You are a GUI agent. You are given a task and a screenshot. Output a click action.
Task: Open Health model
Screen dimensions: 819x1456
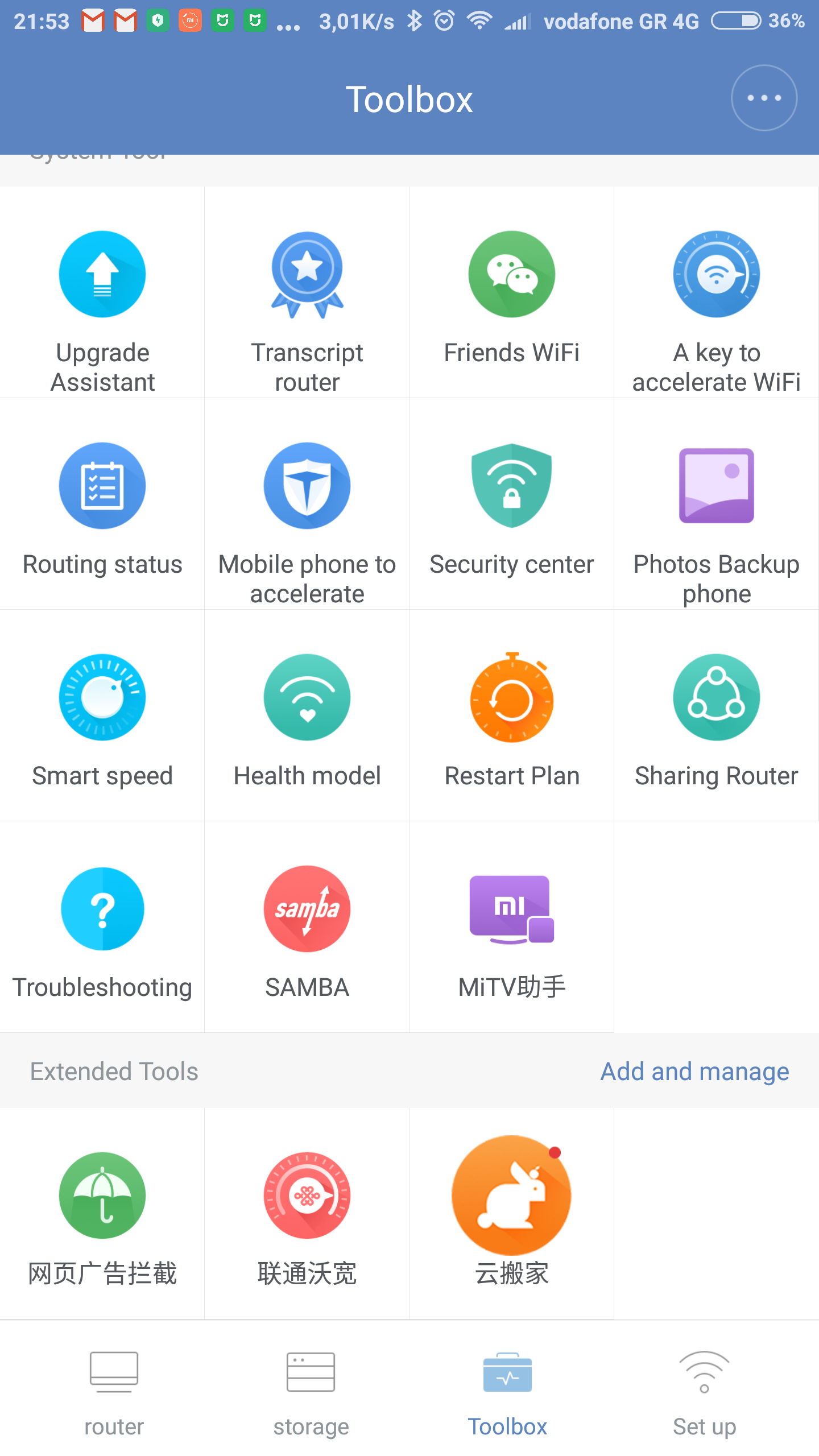coord(307,717)
